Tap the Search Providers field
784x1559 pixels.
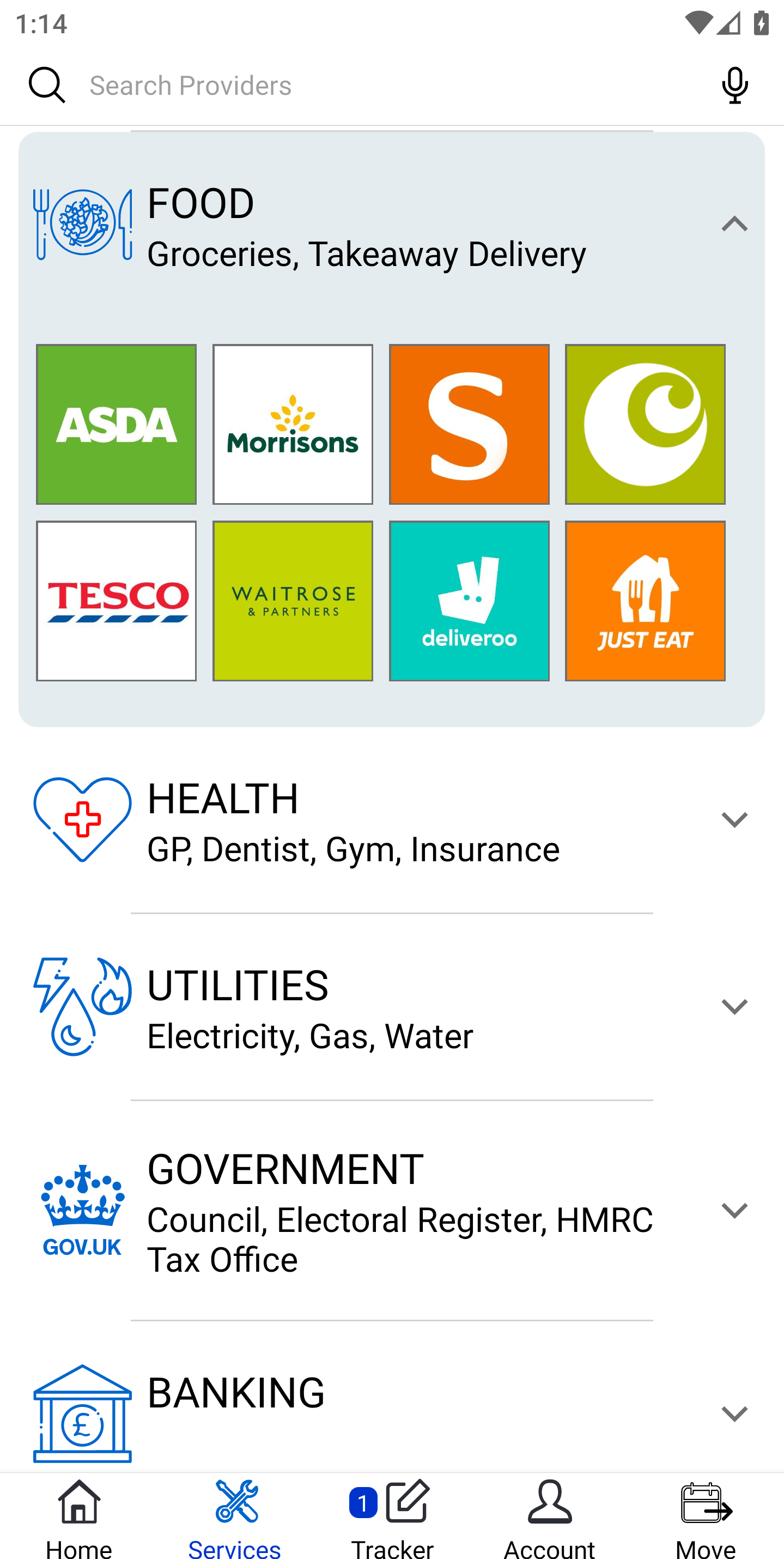click(387, 86)
